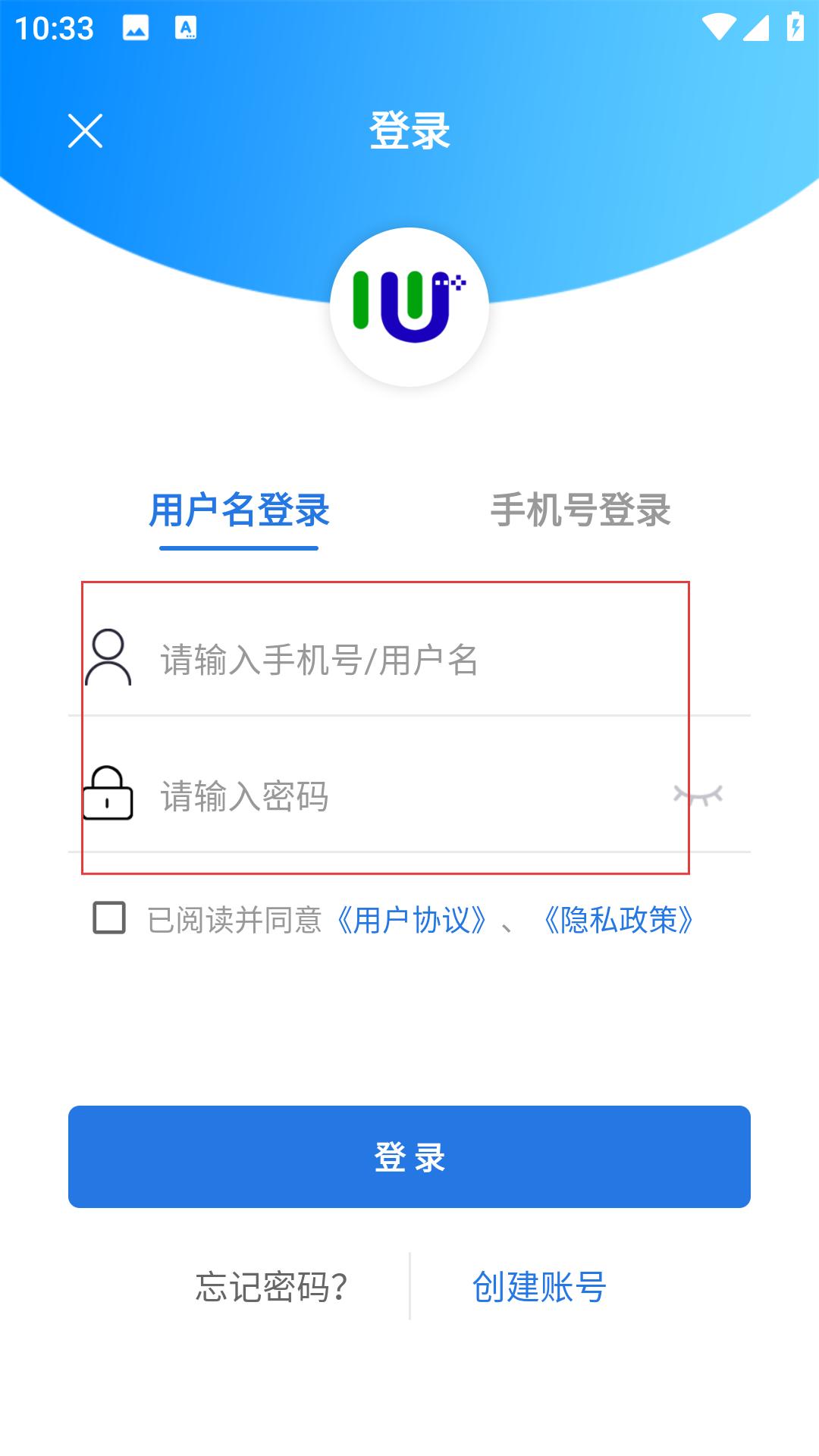
Task: Focus the phone number/username field
Action: click(x=409, y=659)
